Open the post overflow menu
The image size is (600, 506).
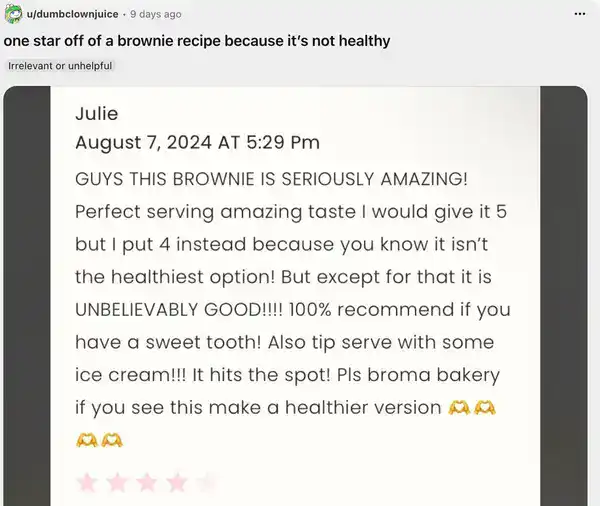pyautogui.click(x=581, y=15)
